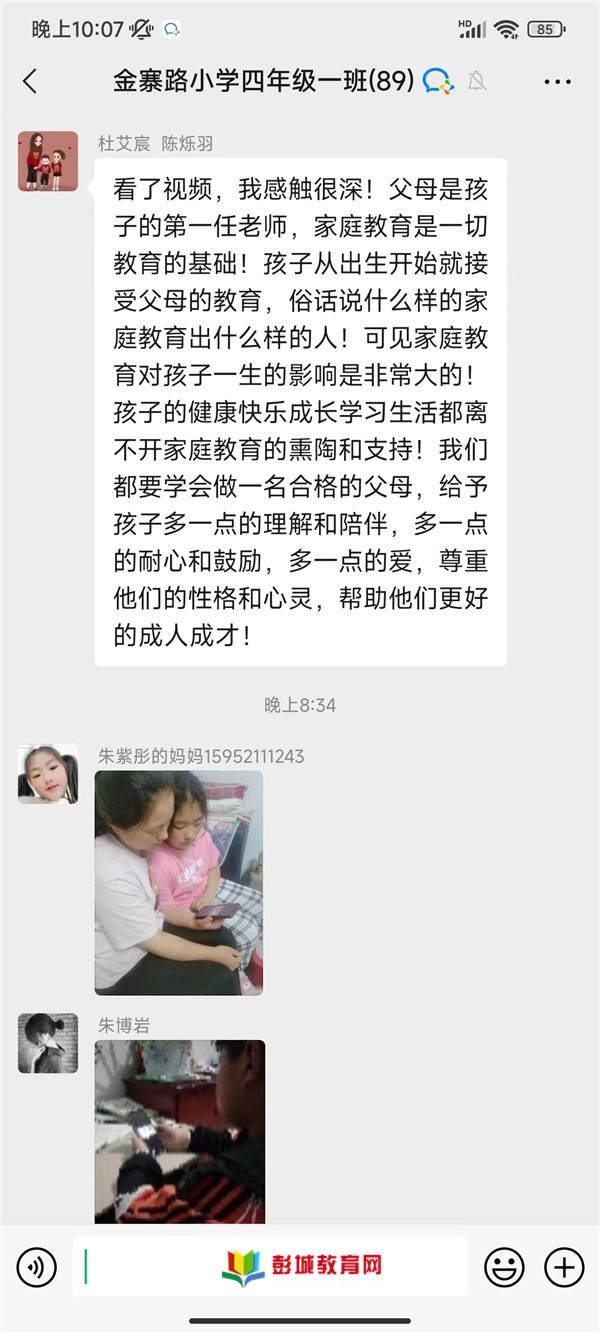The image size is (600, 1333).
Task: Go back from the group chat
Action: (30, 82)
